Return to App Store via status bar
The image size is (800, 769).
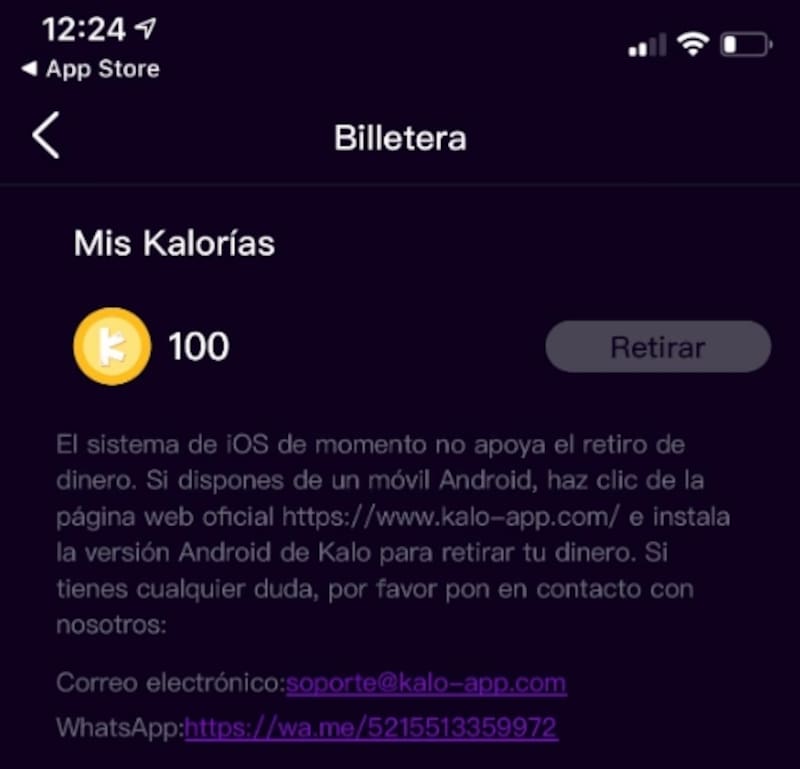90,69
